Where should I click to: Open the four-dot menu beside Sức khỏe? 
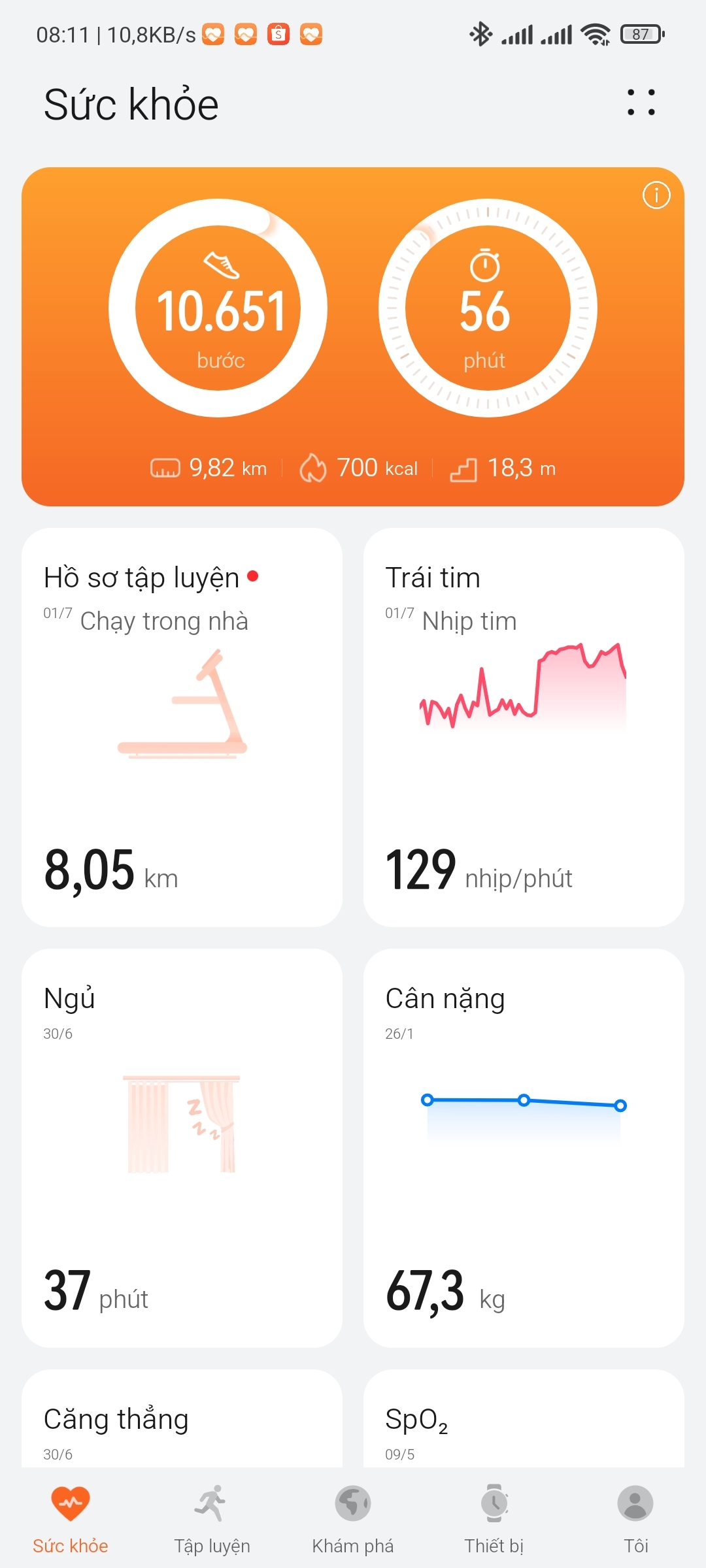coord(641,103)
